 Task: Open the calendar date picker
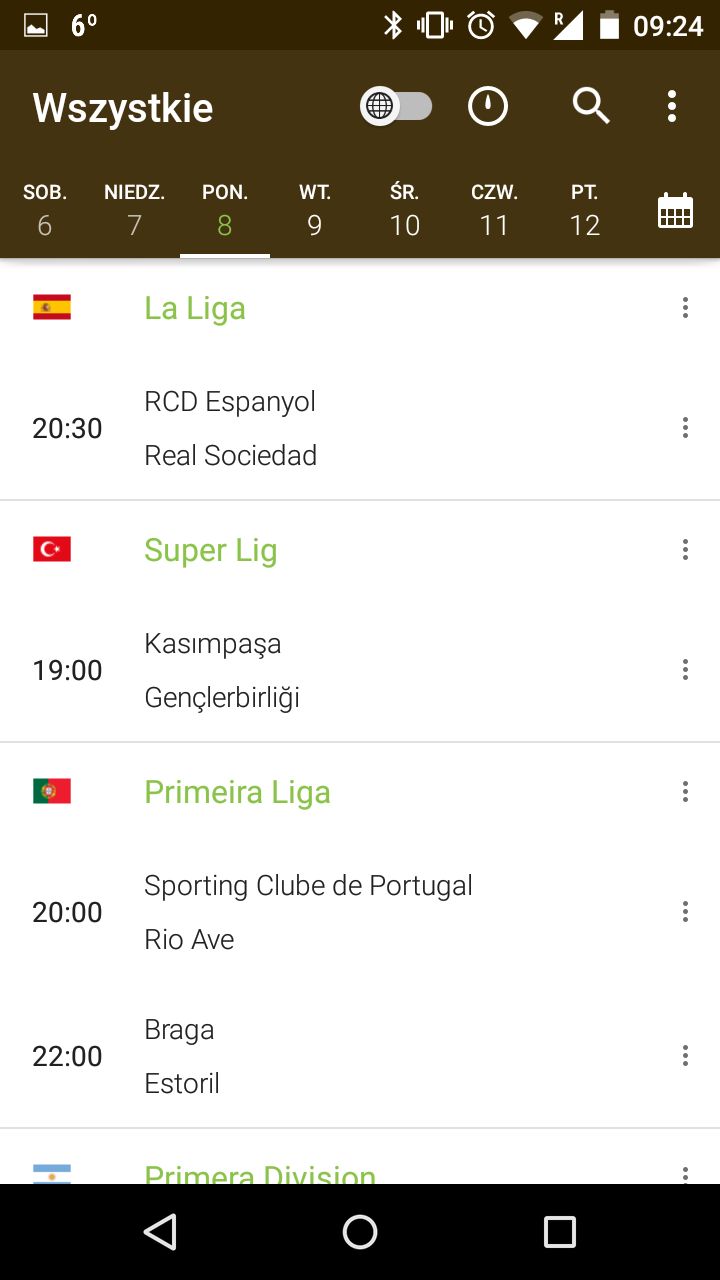pyautogui.click(x=675, y=211)
